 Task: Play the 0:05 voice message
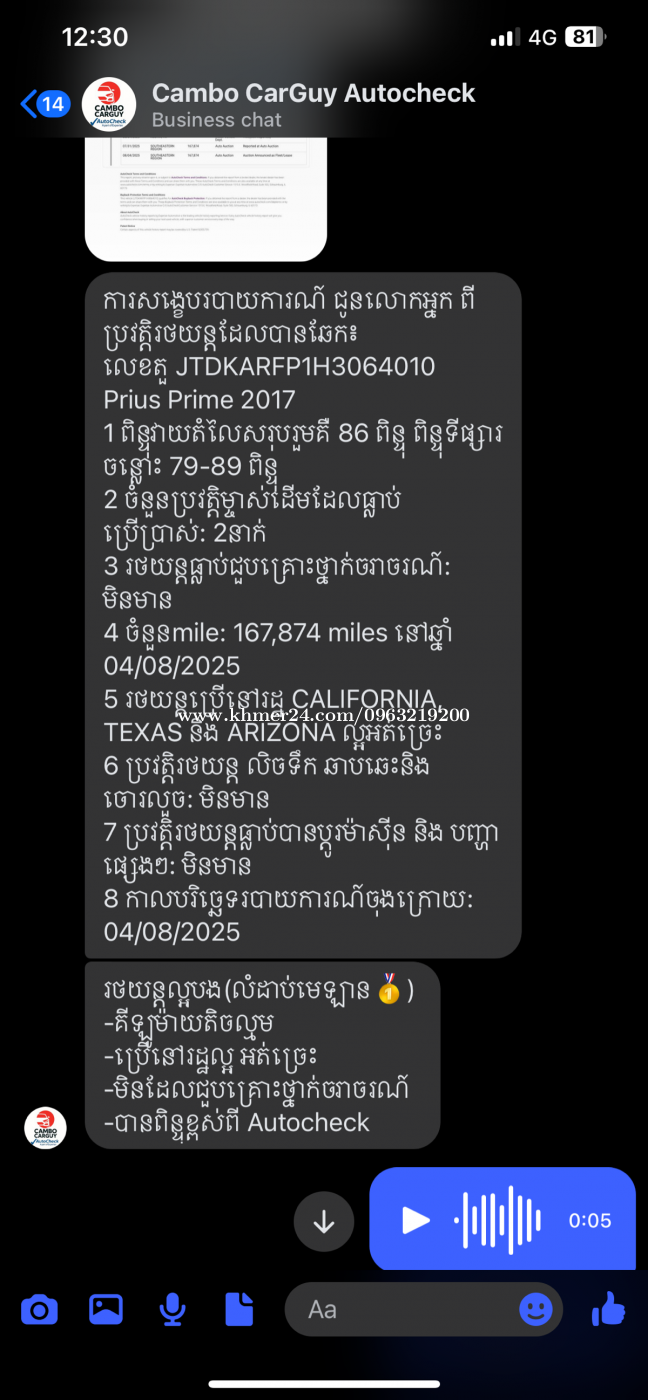pyautogui.click(x=415, y=1220)
